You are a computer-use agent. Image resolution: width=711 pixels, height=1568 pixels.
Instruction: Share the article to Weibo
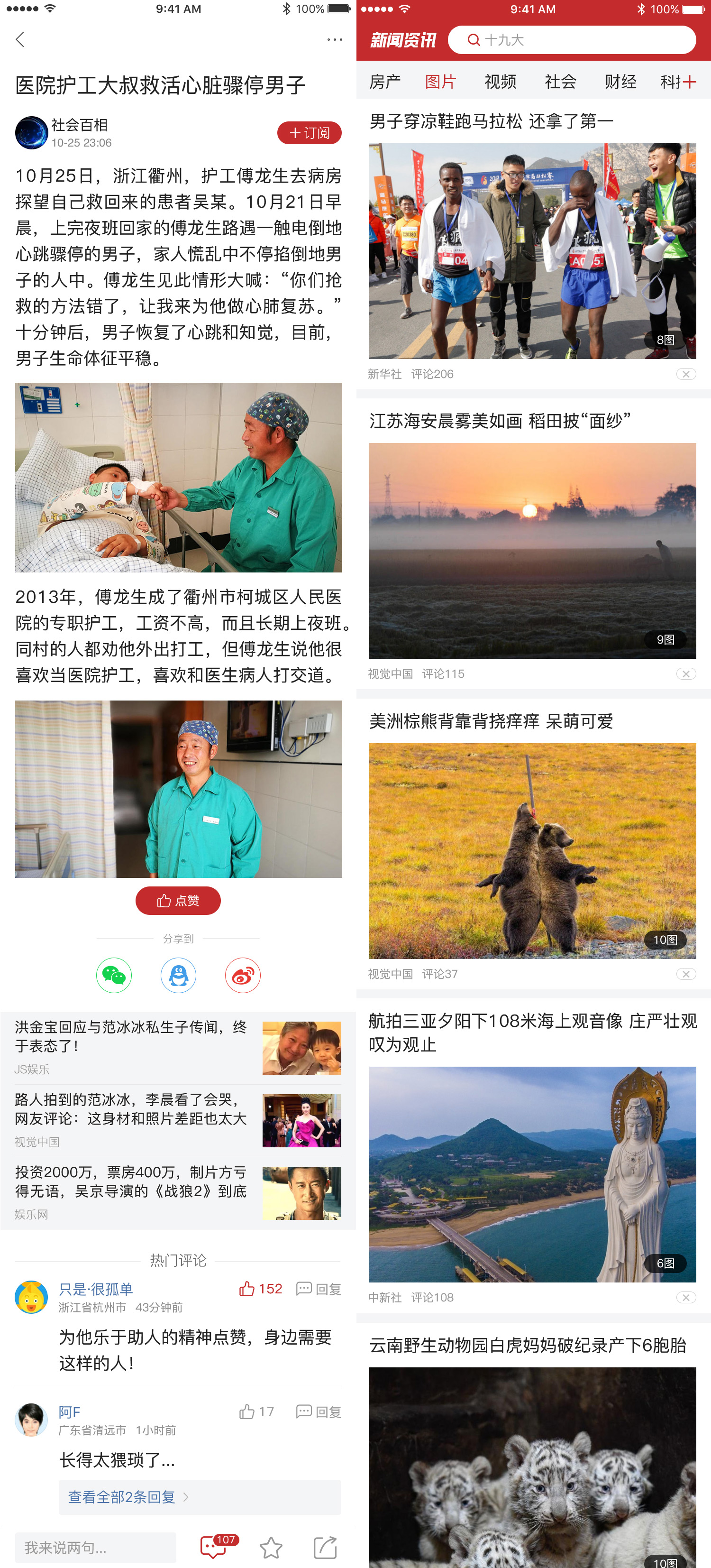coord(243,975)
